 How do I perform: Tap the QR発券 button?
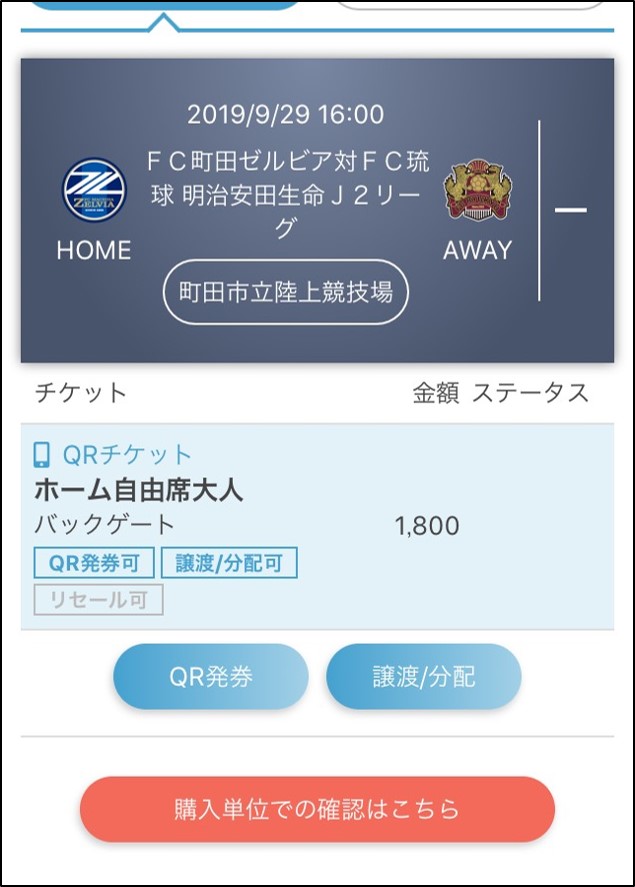click(x=211, y=677)
